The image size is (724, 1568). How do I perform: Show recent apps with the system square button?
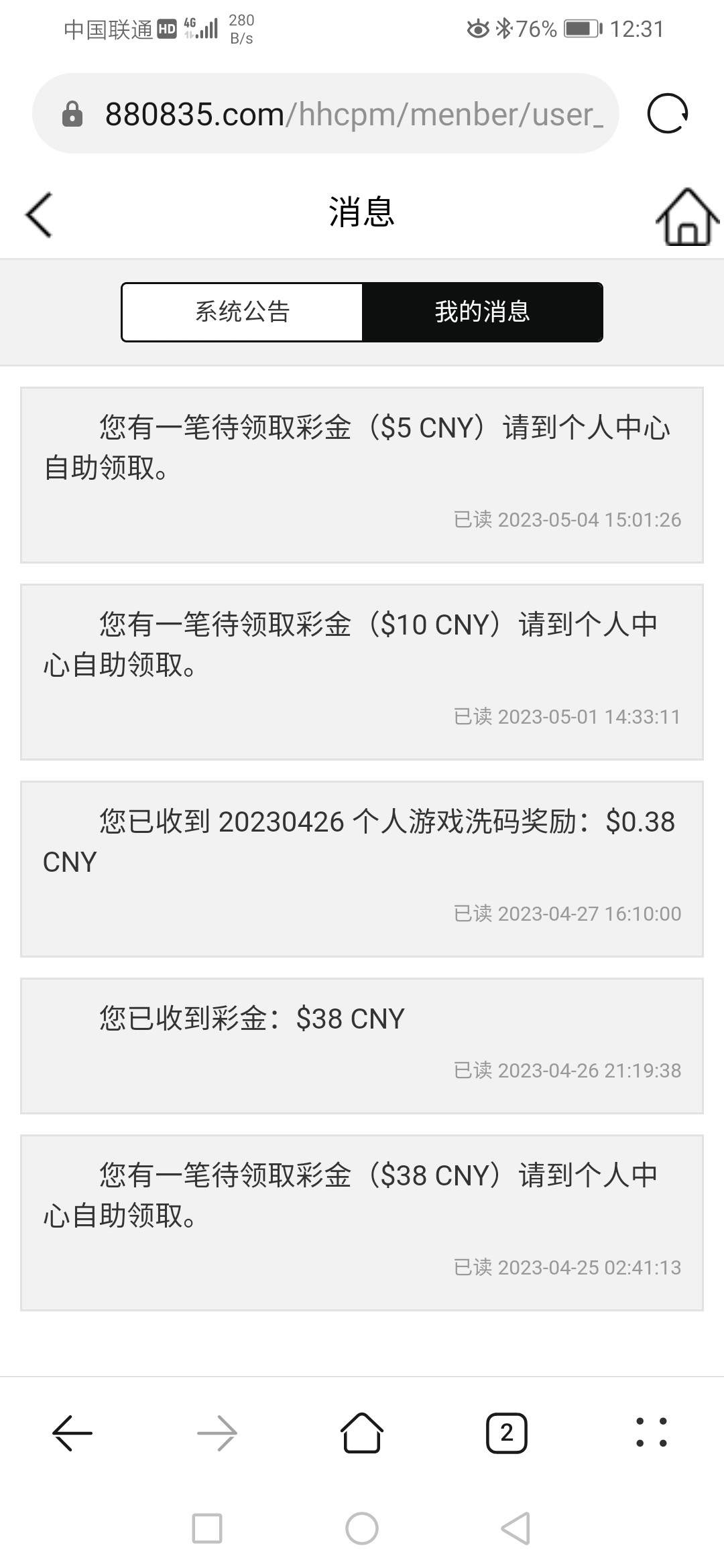pyautogui.click(x=207, y=1528)
